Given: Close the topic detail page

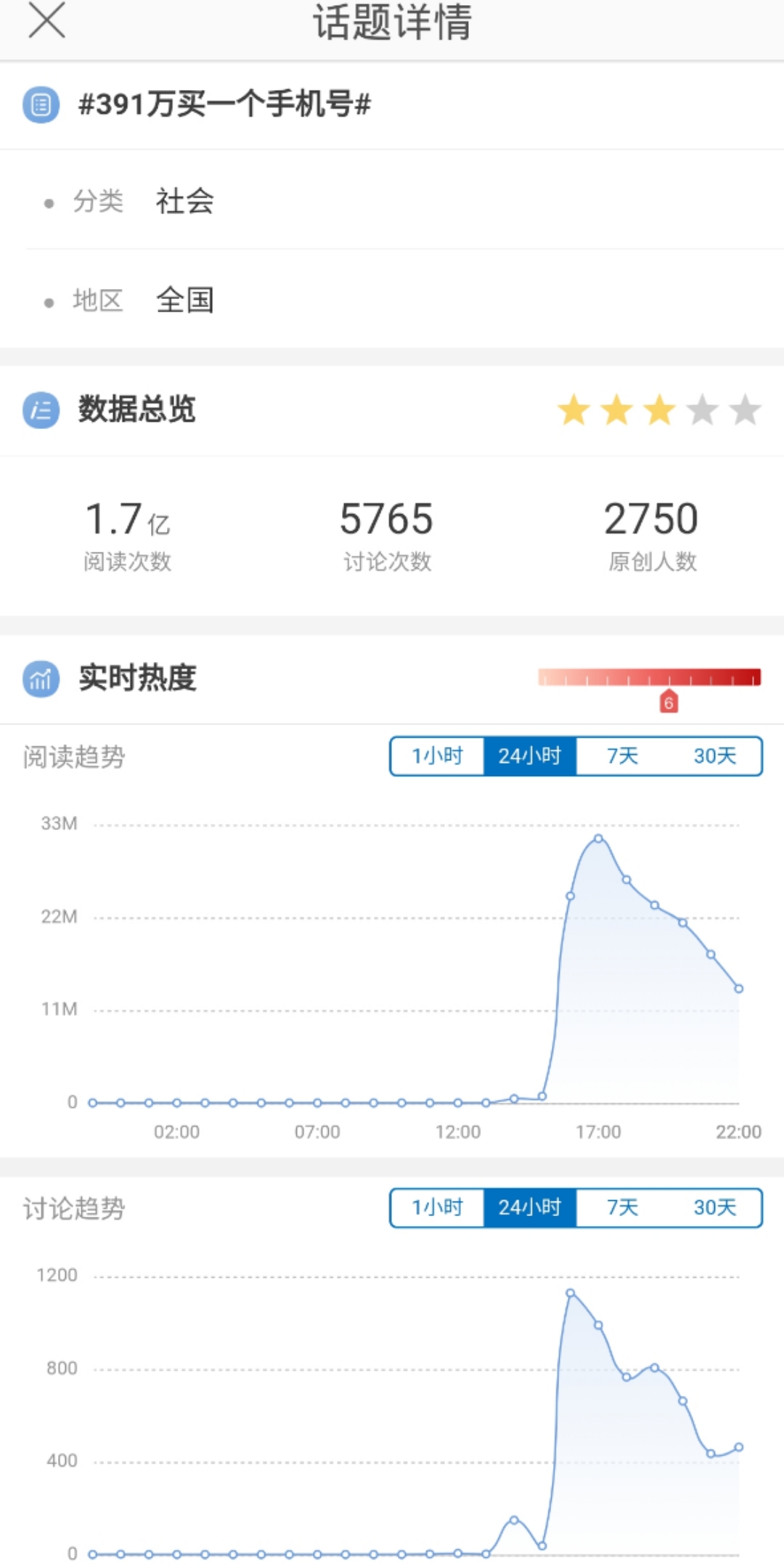Looking at the screenshot, I should point(46,22).
